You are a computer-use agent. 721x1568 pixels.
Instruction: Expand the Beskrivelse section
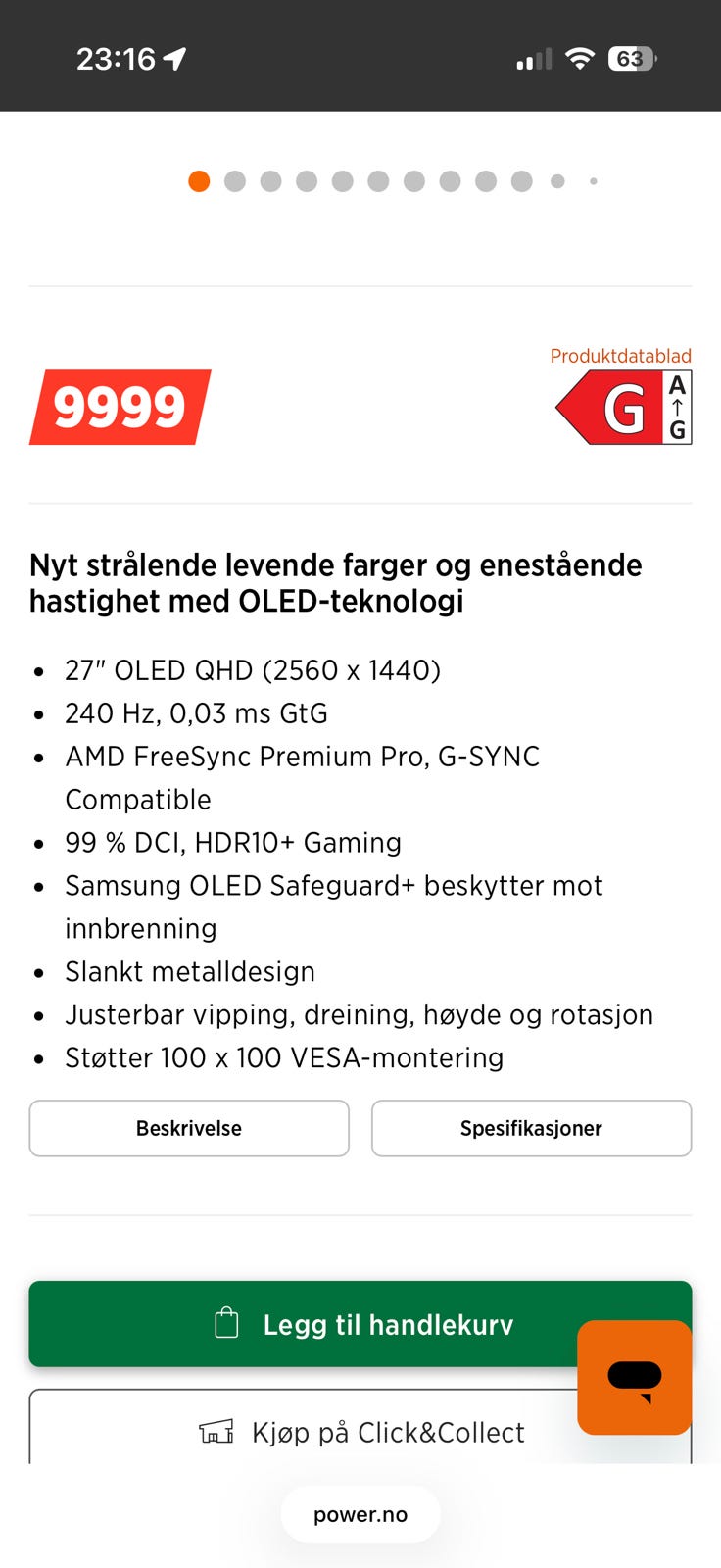(189, 1128)
